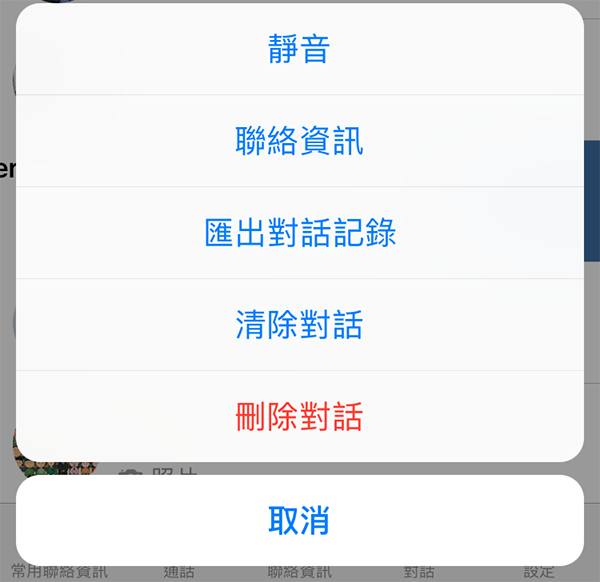Open 聯絡資訊 contact info
600x582 pixels.
point(299,141)
